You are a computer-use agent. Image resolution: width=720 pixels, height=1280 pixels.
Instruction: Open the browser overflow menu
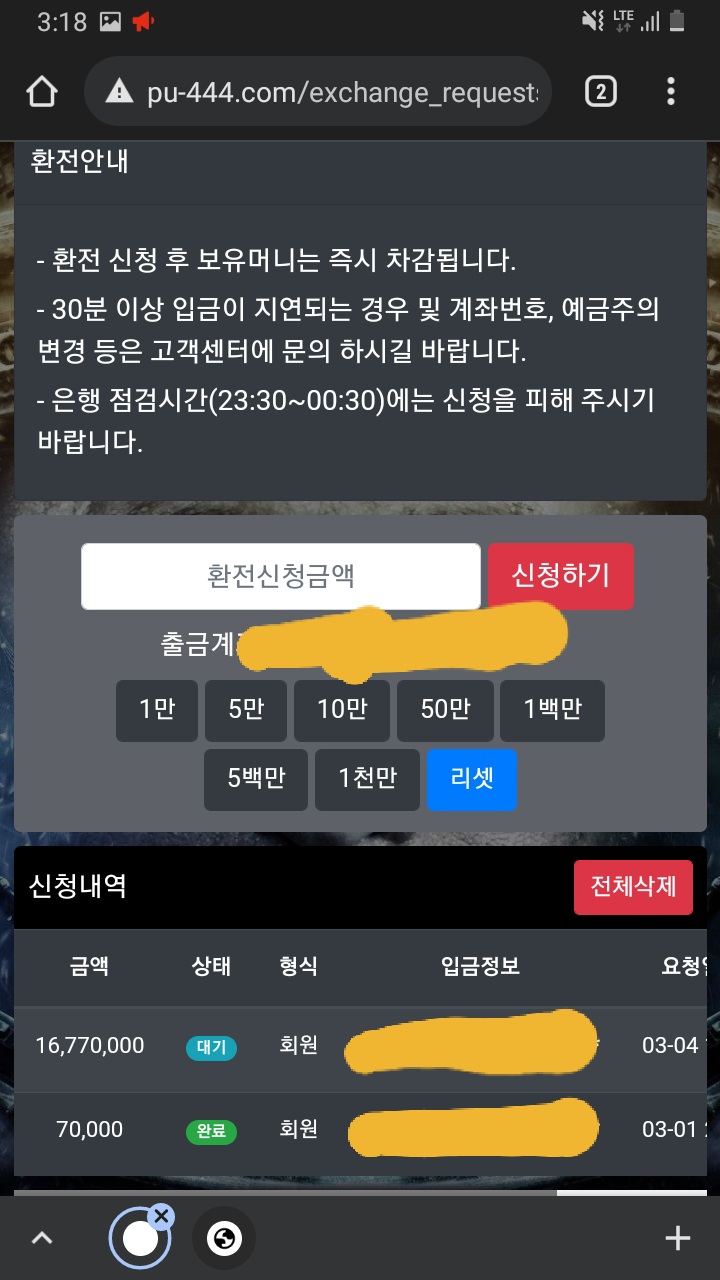(671, 92)
